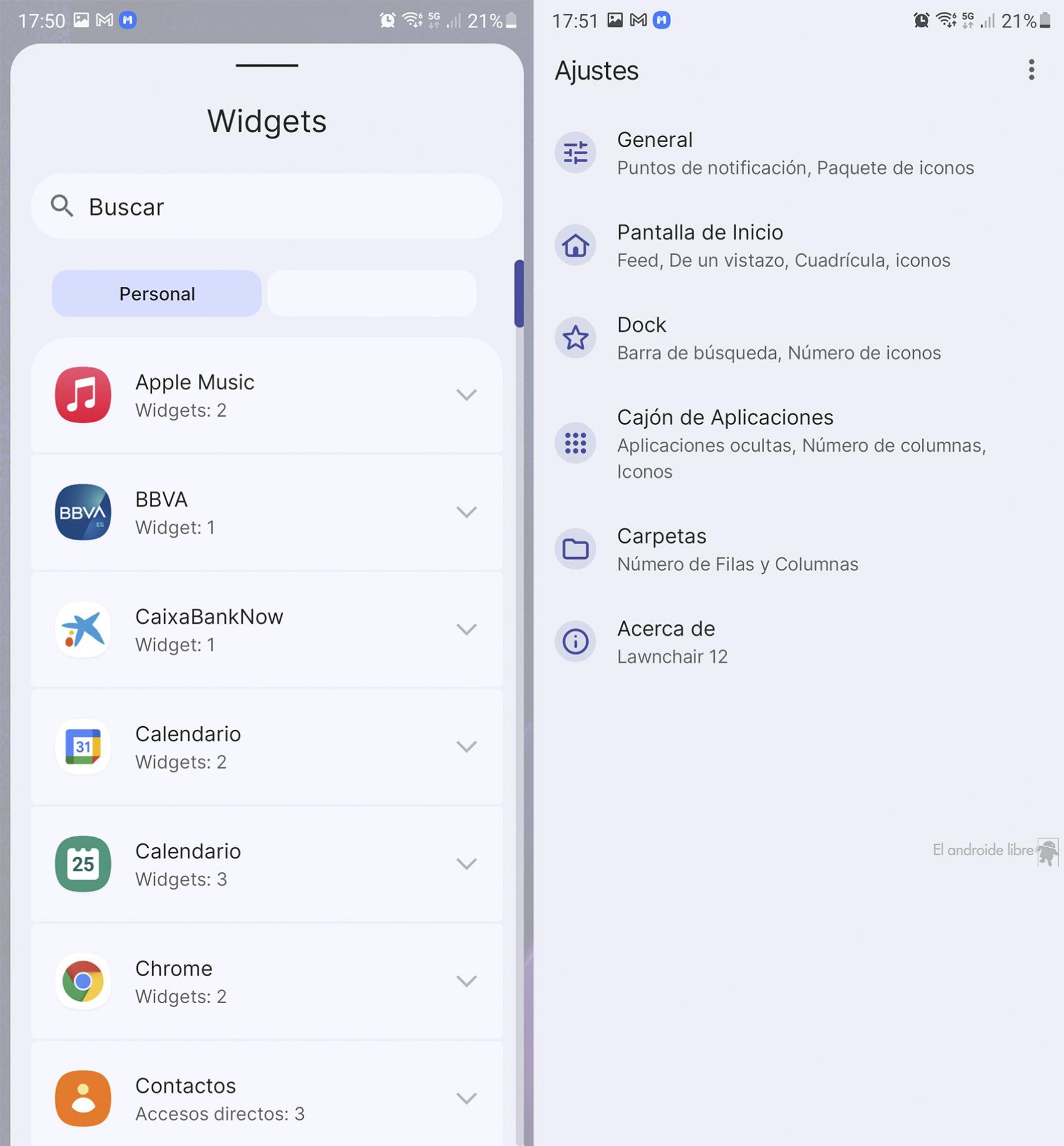
Task: Open Carpetas settings
Action: 737,550
